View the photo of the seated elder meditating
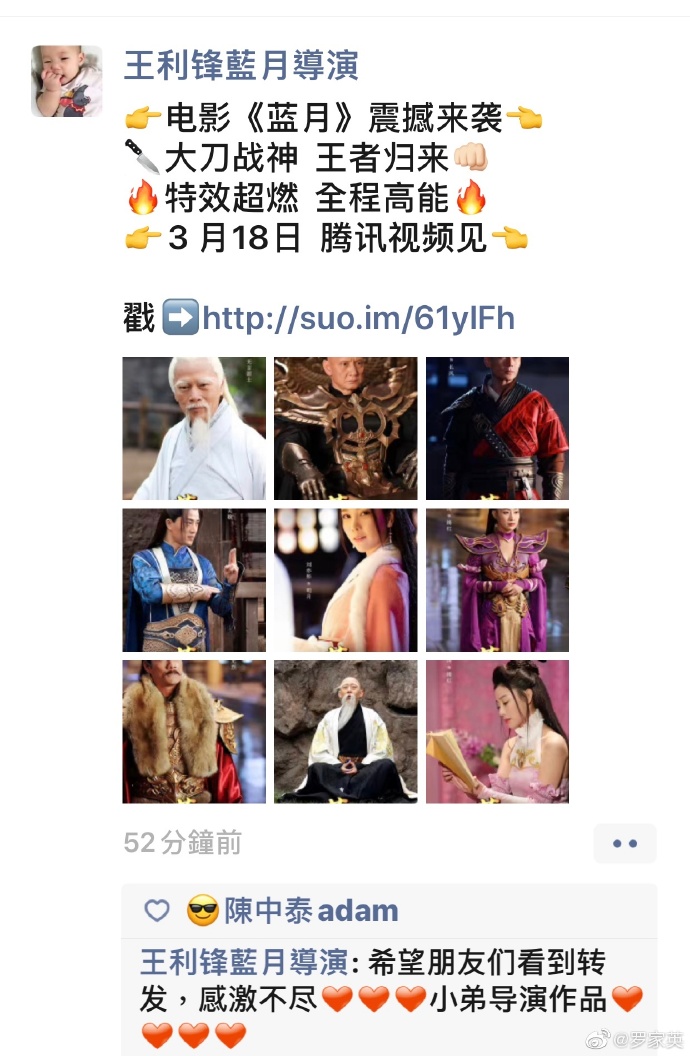 pyautogui.click(x=346, y=731)
